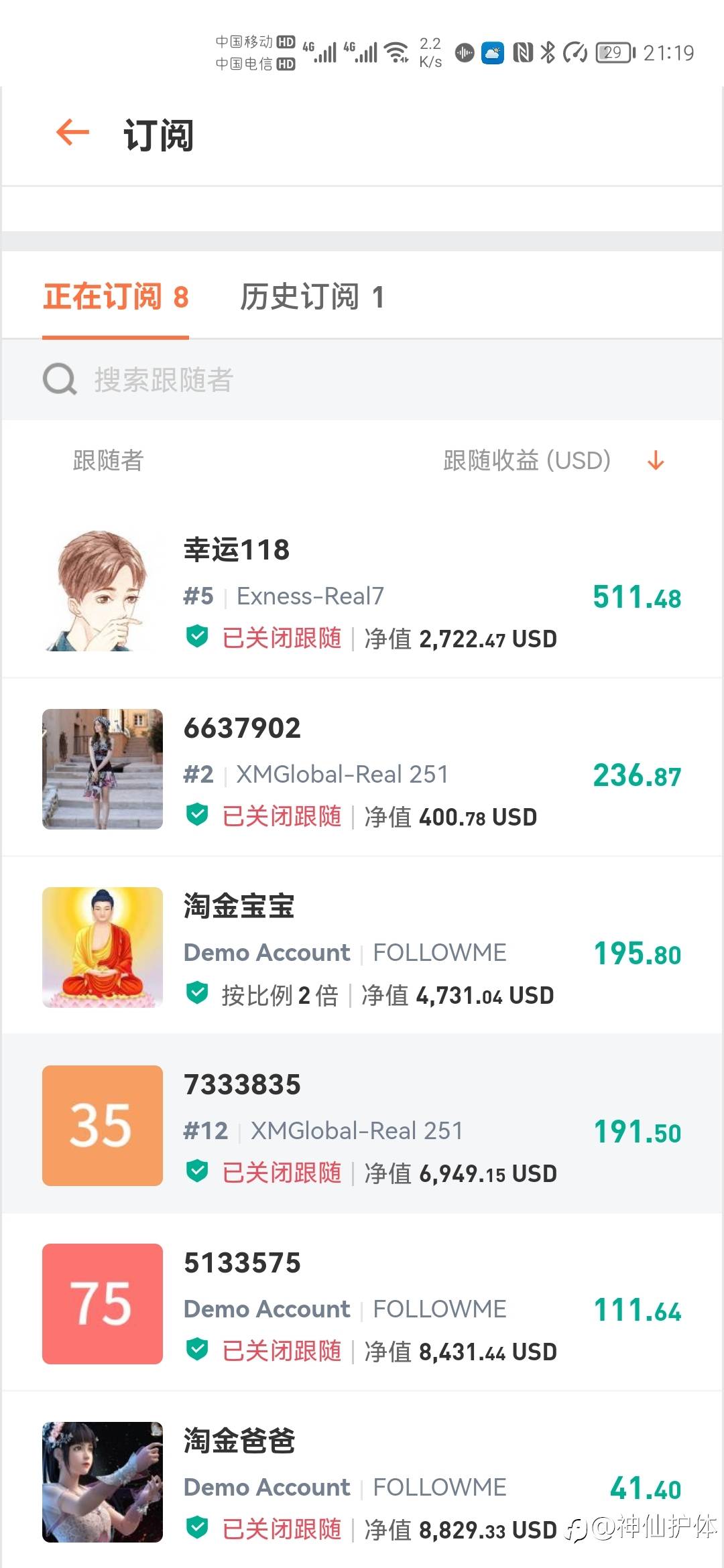Go back using the orange arrow
This screenshot has width=724, height=1568.
(72, 132)
